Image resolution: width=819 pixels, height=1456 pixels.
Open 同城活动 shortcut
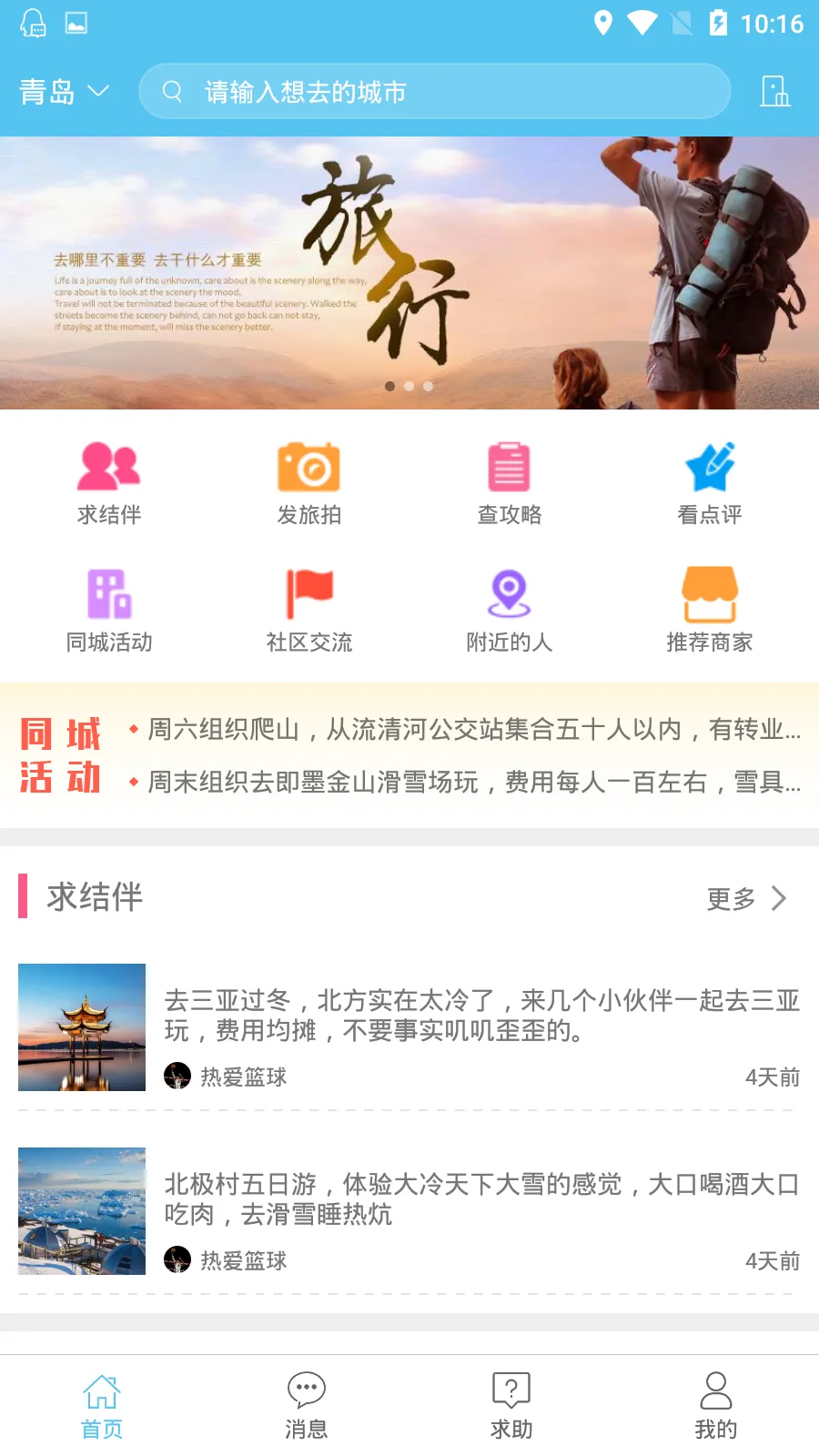point(109,612)
